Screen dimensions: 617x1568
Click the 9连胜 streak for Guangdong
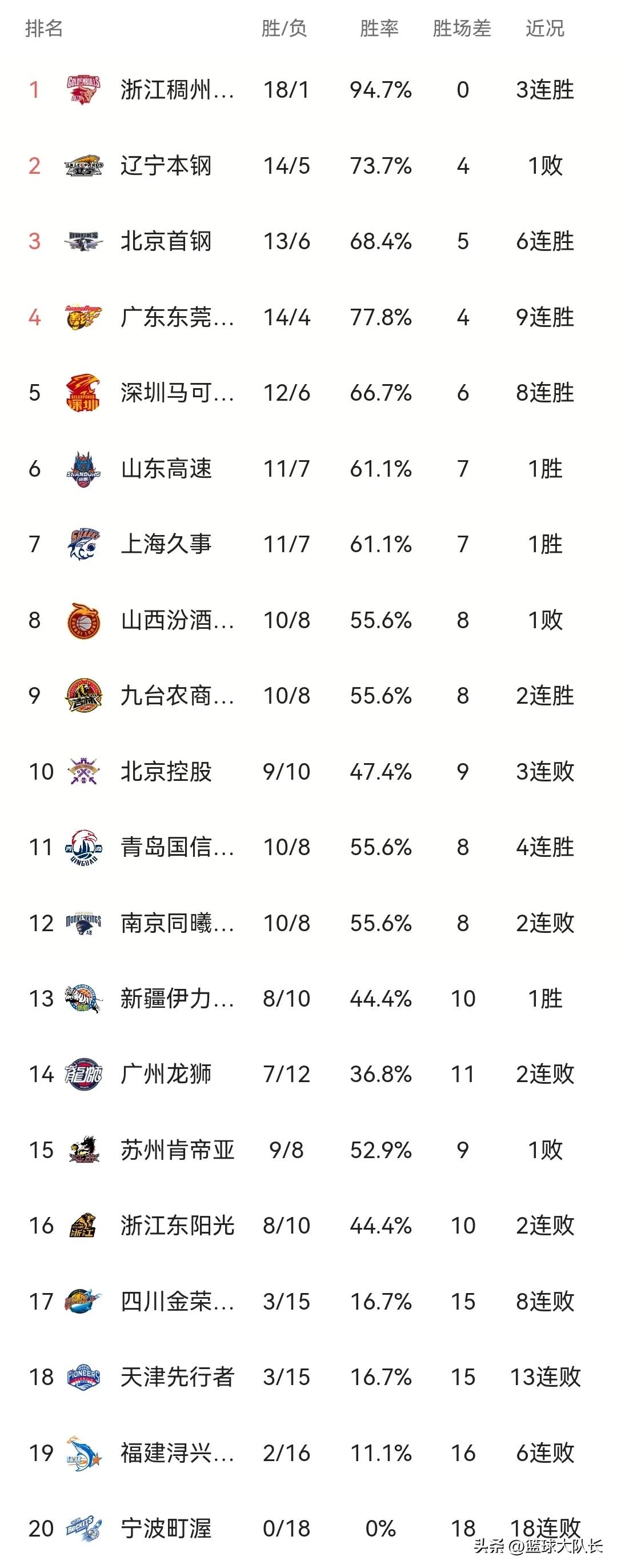click(546, 318)
